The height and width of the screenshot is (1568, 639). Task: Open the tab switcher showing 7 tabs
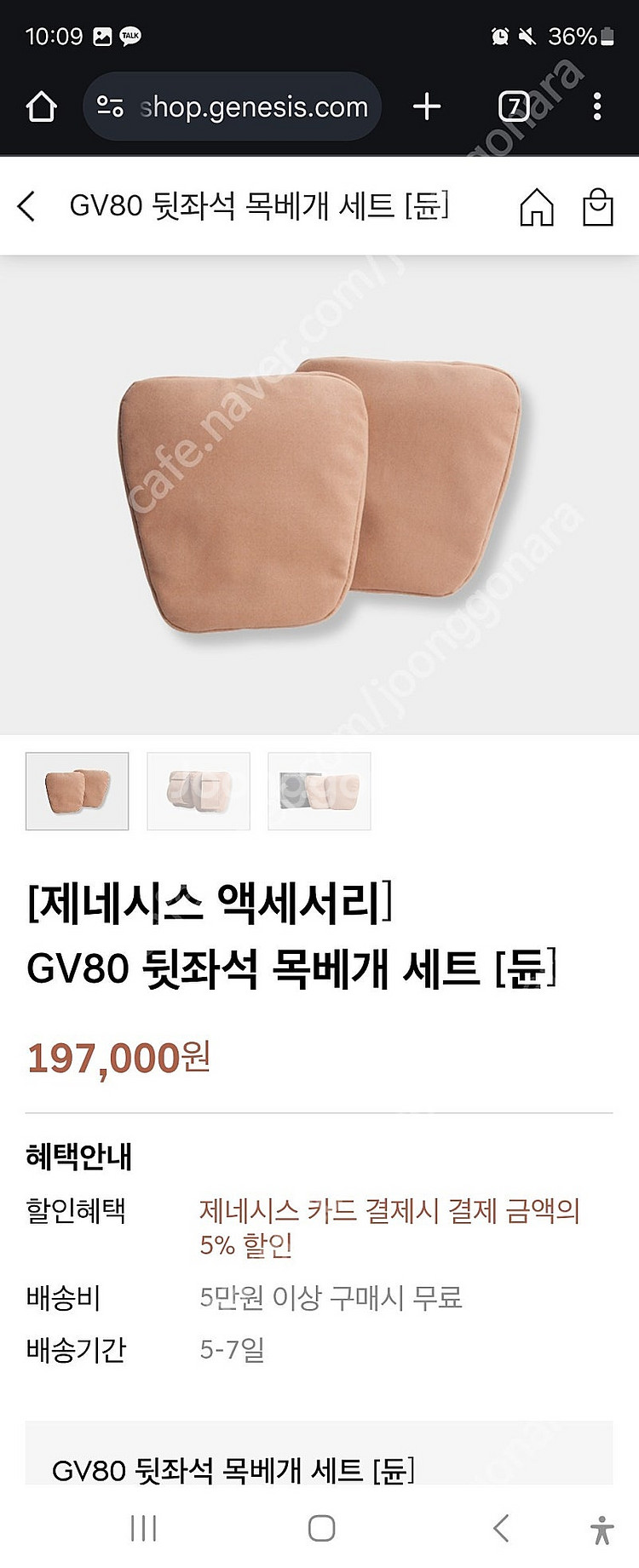coord(513,106)
